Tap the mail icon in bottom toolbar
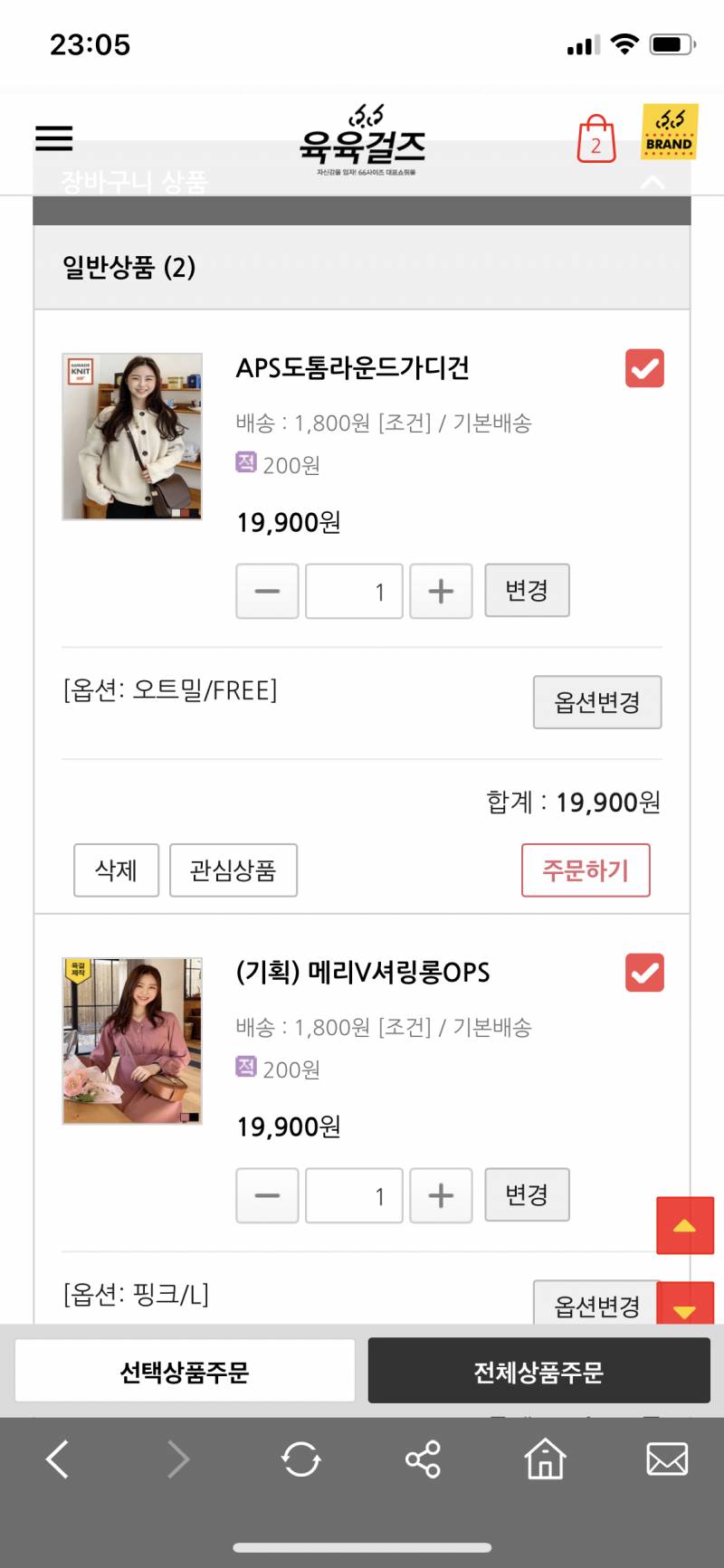The height and width of the screenshot is (1568, 724). pyautogui.click(x=667, y=1459)
